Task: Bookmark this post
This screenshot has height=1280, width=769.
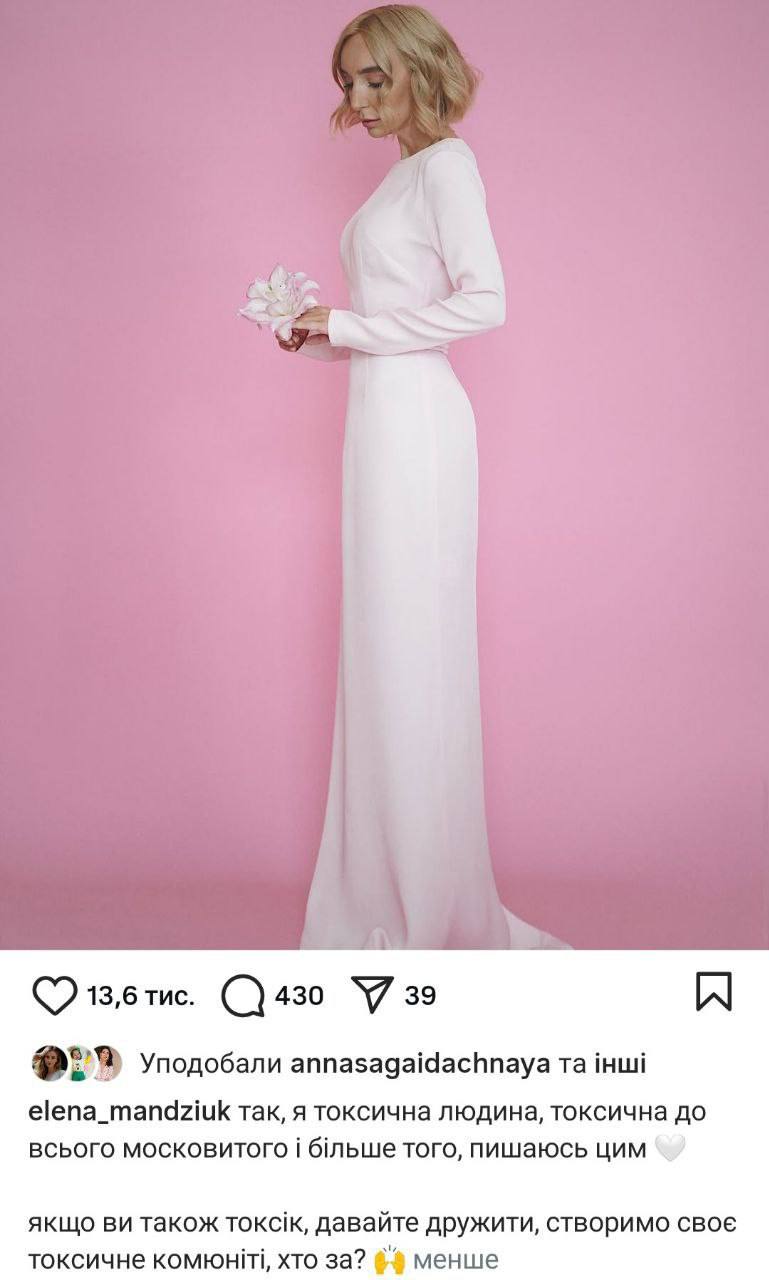Action: [x=713, y=992]
